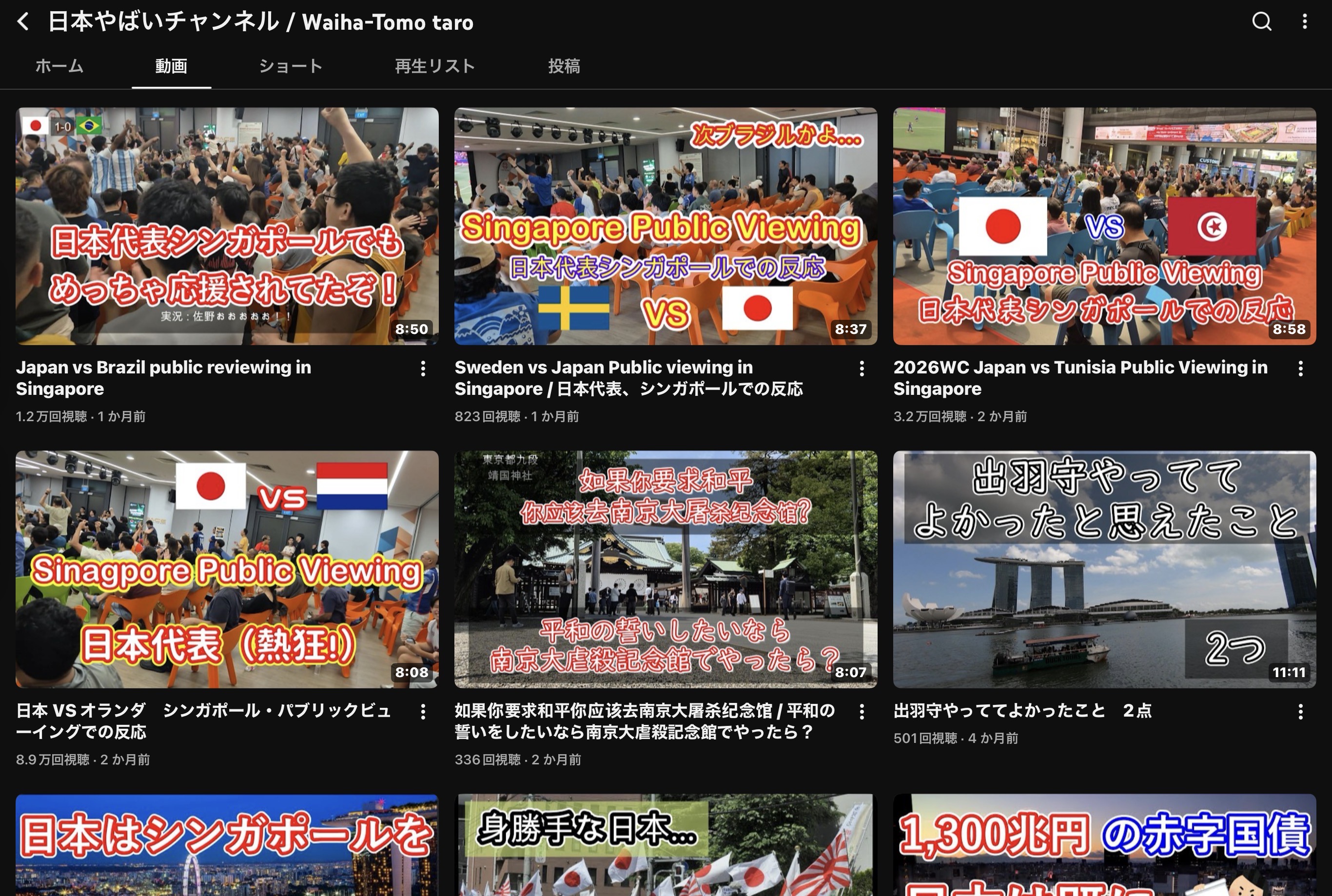Open the 2026WC Japan vs Tunisia video
Image resolution: width=1332 pixels, height=896 pixels.
click(1105, 226)
